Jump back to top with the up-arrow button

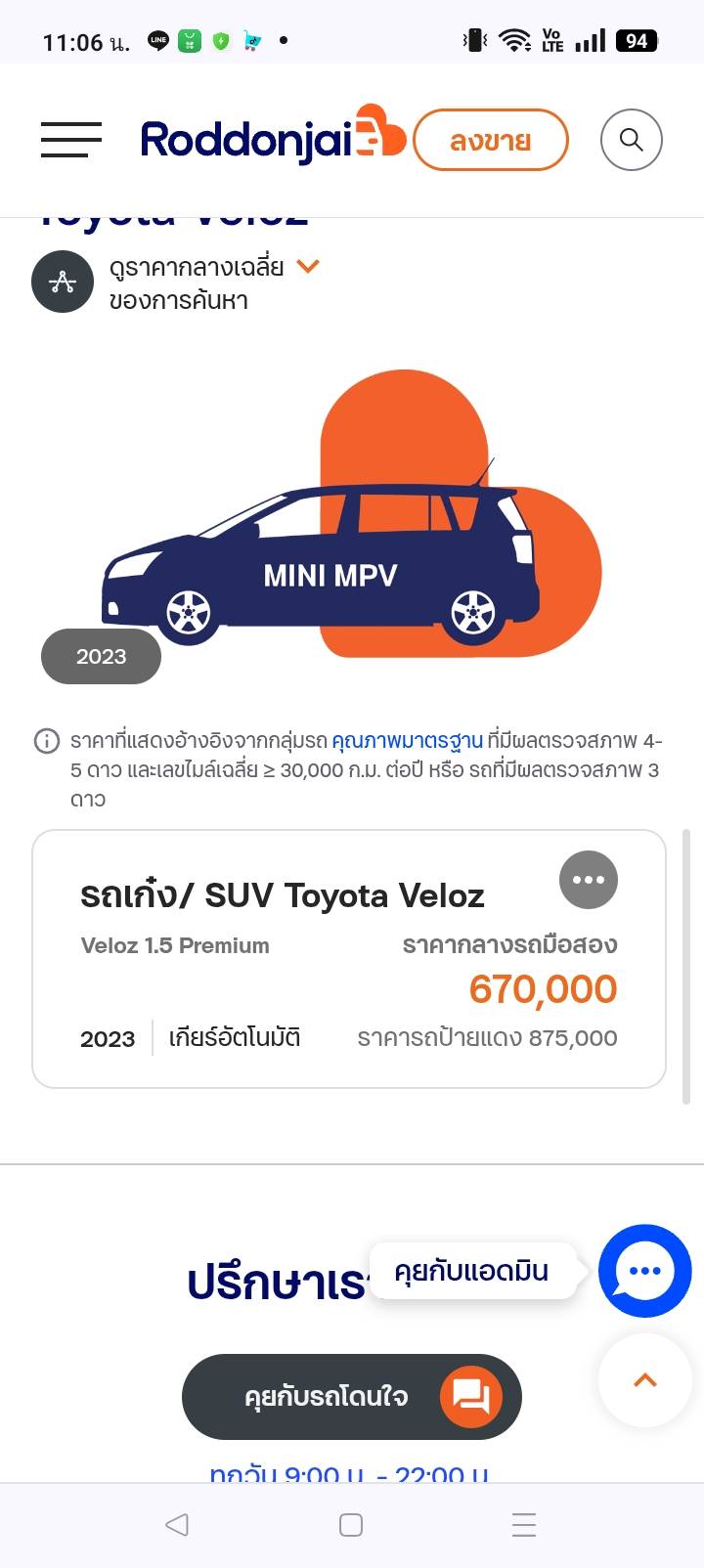point(645,1380)
